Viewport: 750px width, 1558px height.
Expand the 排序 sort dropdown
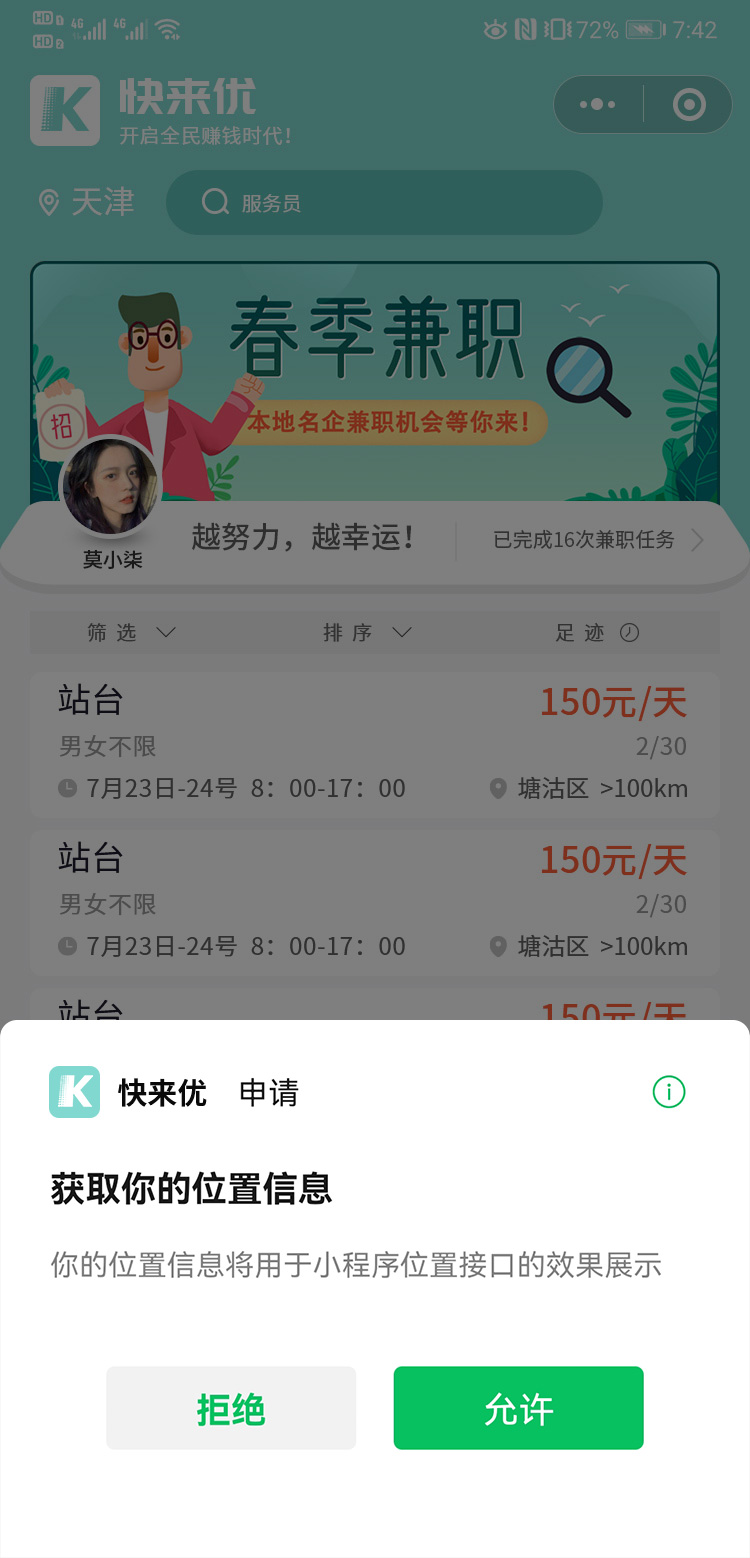(367, 633)
